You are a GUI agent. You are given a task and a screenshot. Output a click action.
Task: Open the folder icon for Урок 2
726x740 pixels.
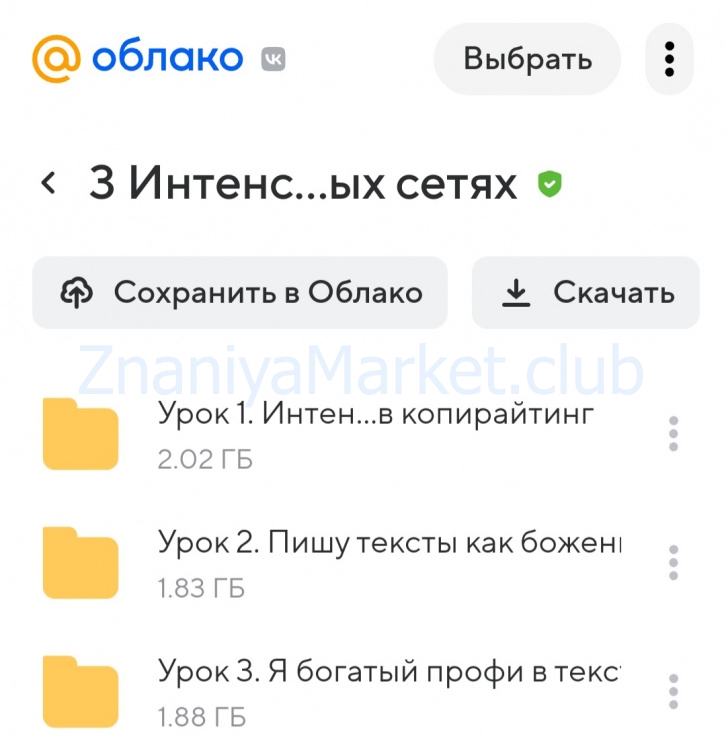point(80,562)
